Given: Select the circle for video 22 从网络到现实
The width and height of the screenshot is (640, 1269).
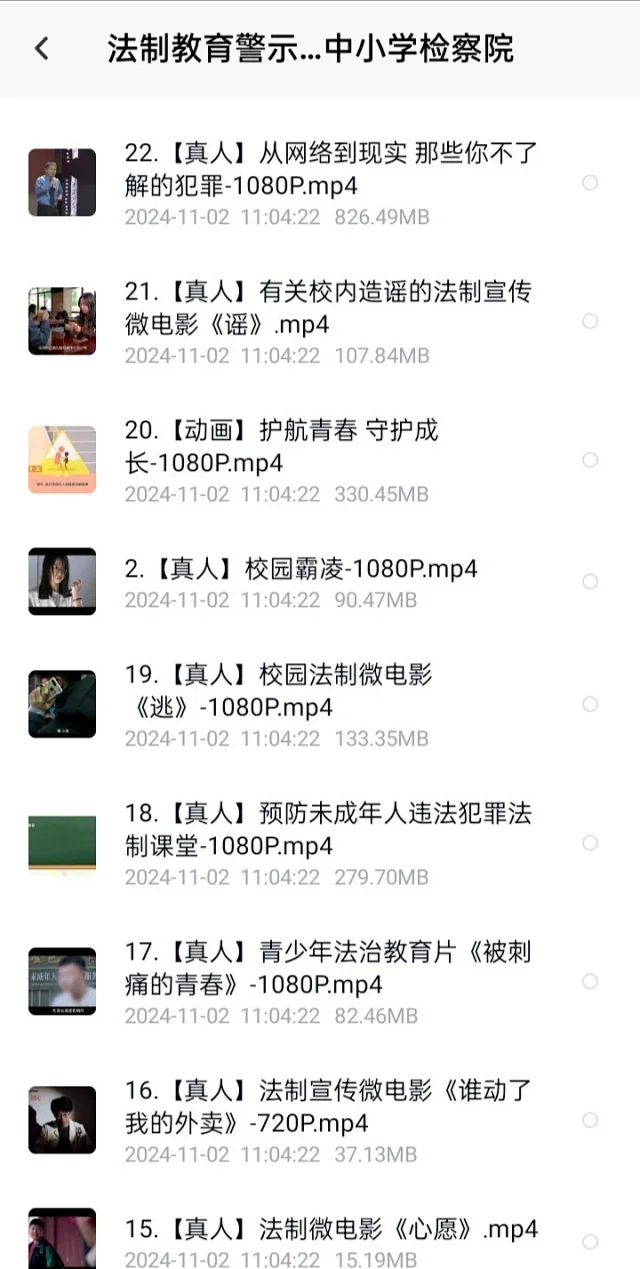Looking at the screenshot, I should point(590,182).
